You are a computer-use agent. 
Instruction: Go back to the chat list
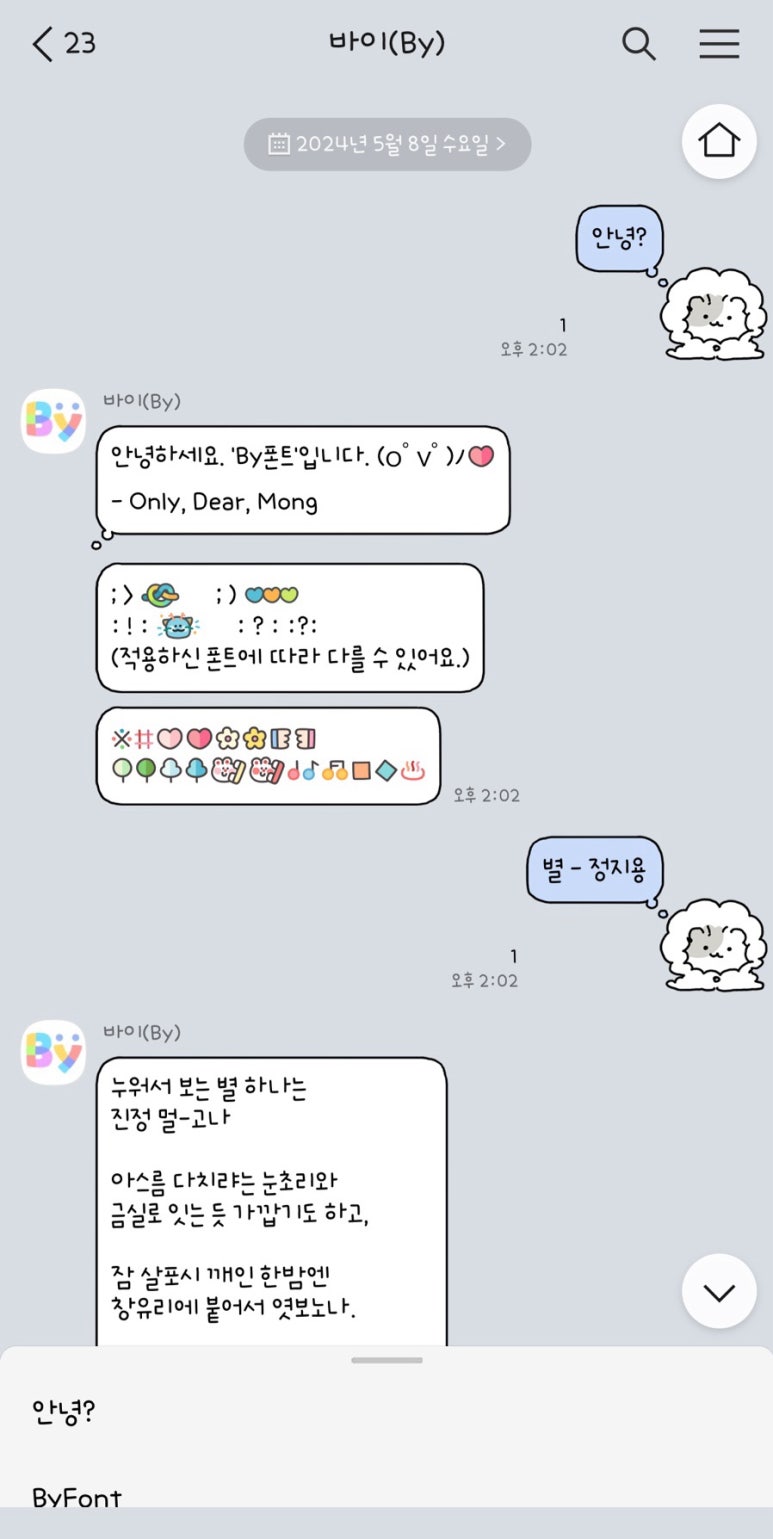click(63, 44)
